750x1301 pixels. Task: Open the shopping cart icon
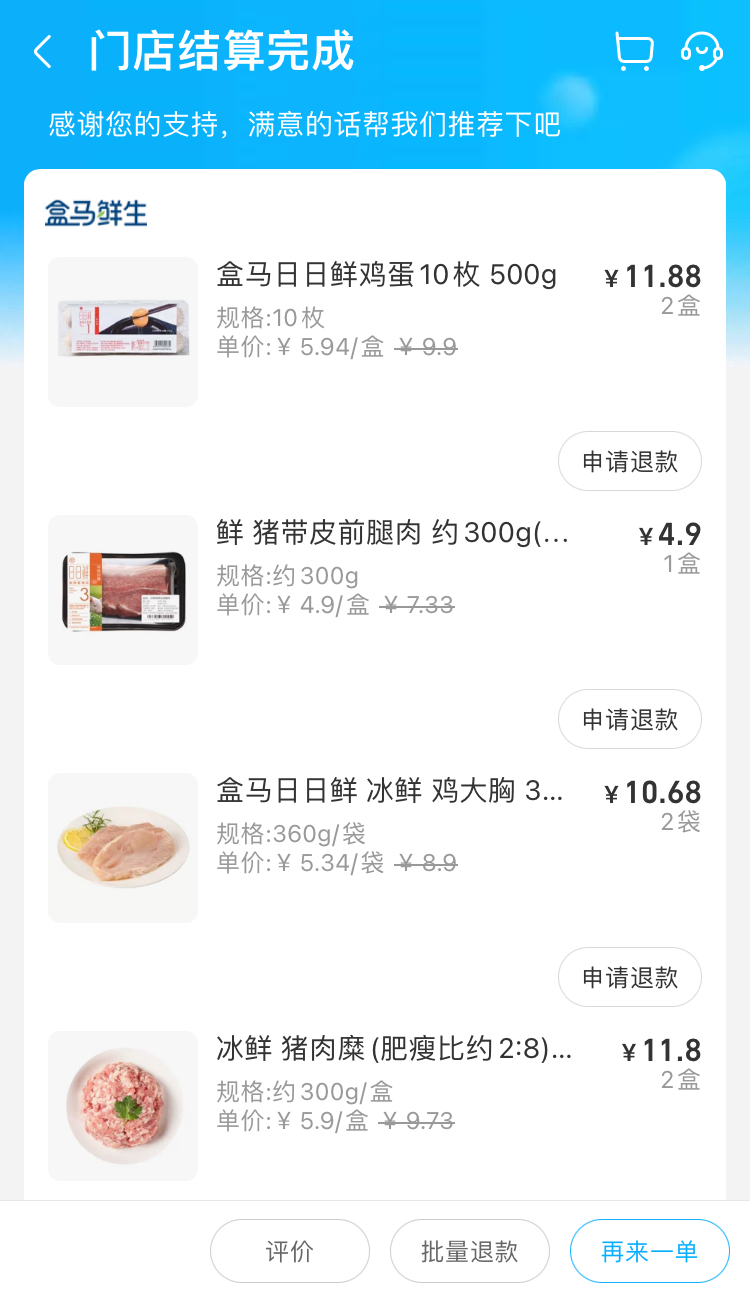(633, 52)
